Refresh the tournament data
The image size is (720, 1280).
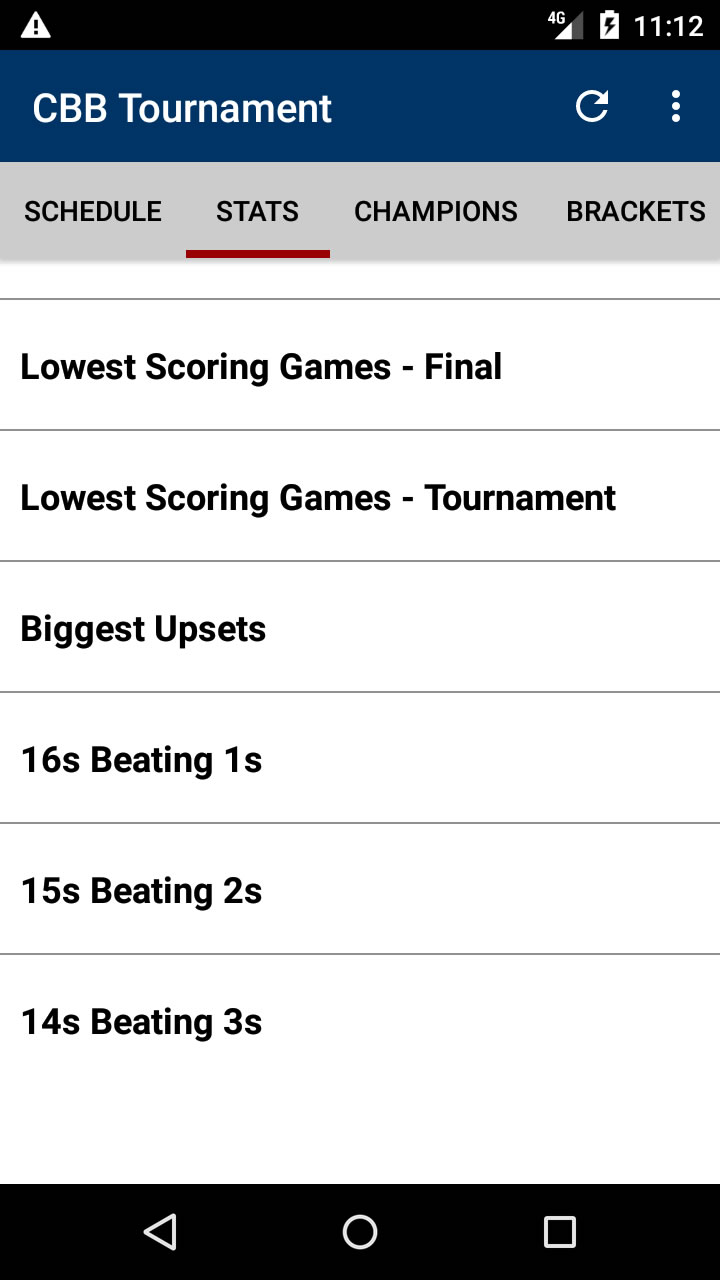tap(592, 106)
